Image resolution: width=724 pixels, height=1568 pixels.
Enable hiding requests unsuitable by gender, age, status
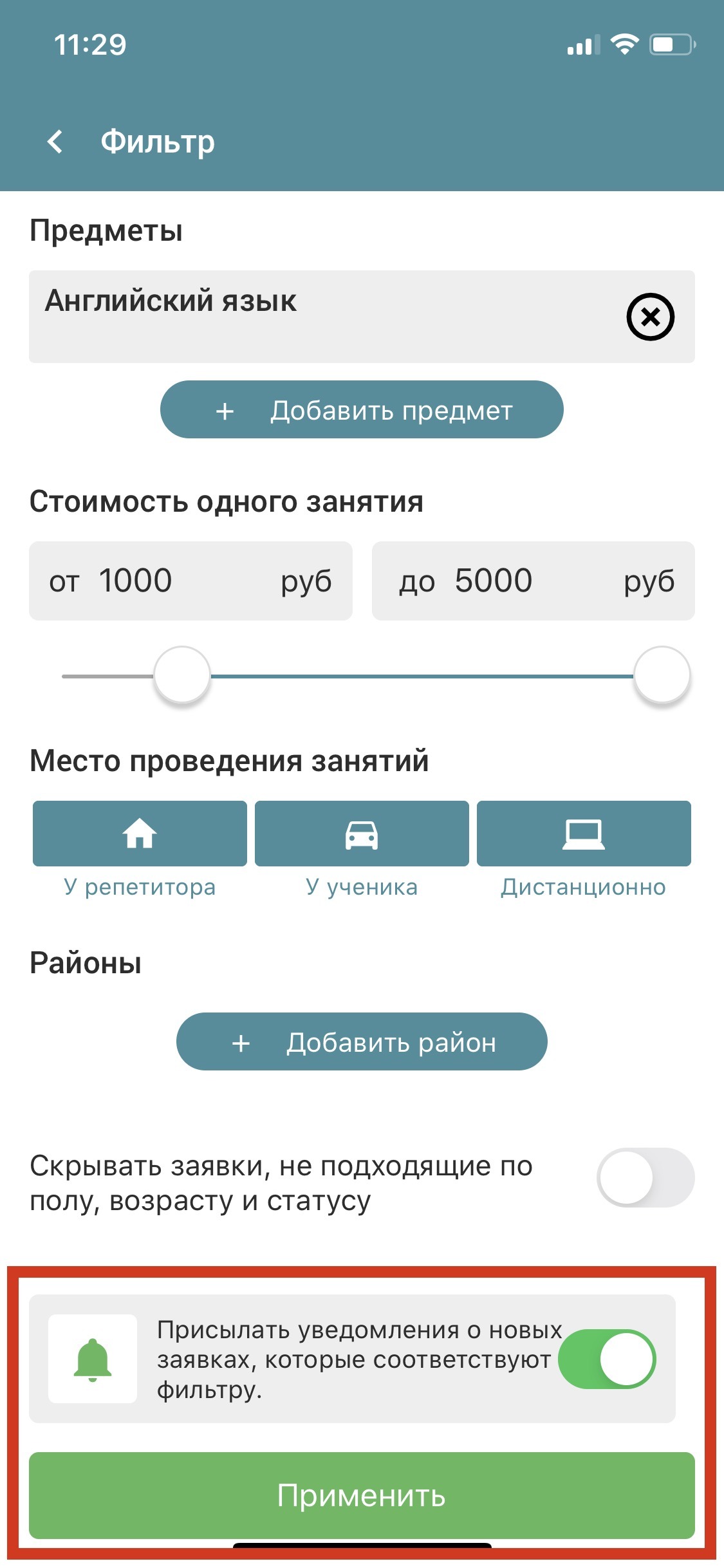pyautogui.click(x=645, y=1177)
